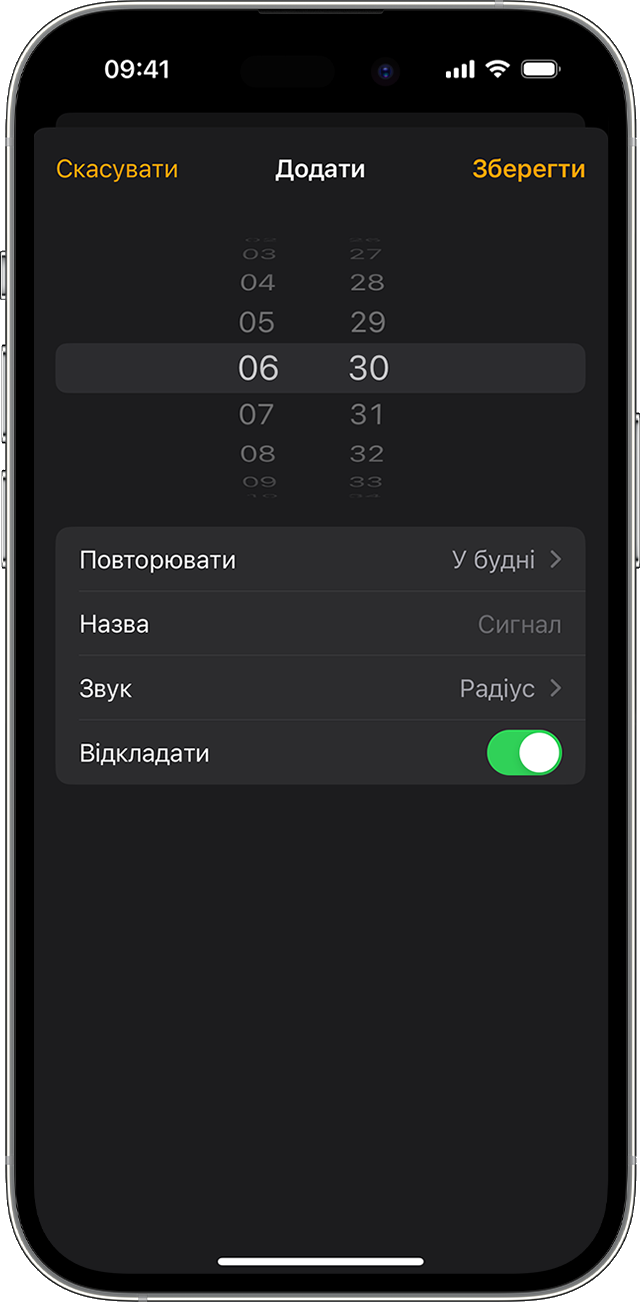
Task: Edit the Назва alarm label field
Action: tap(320, 625)
